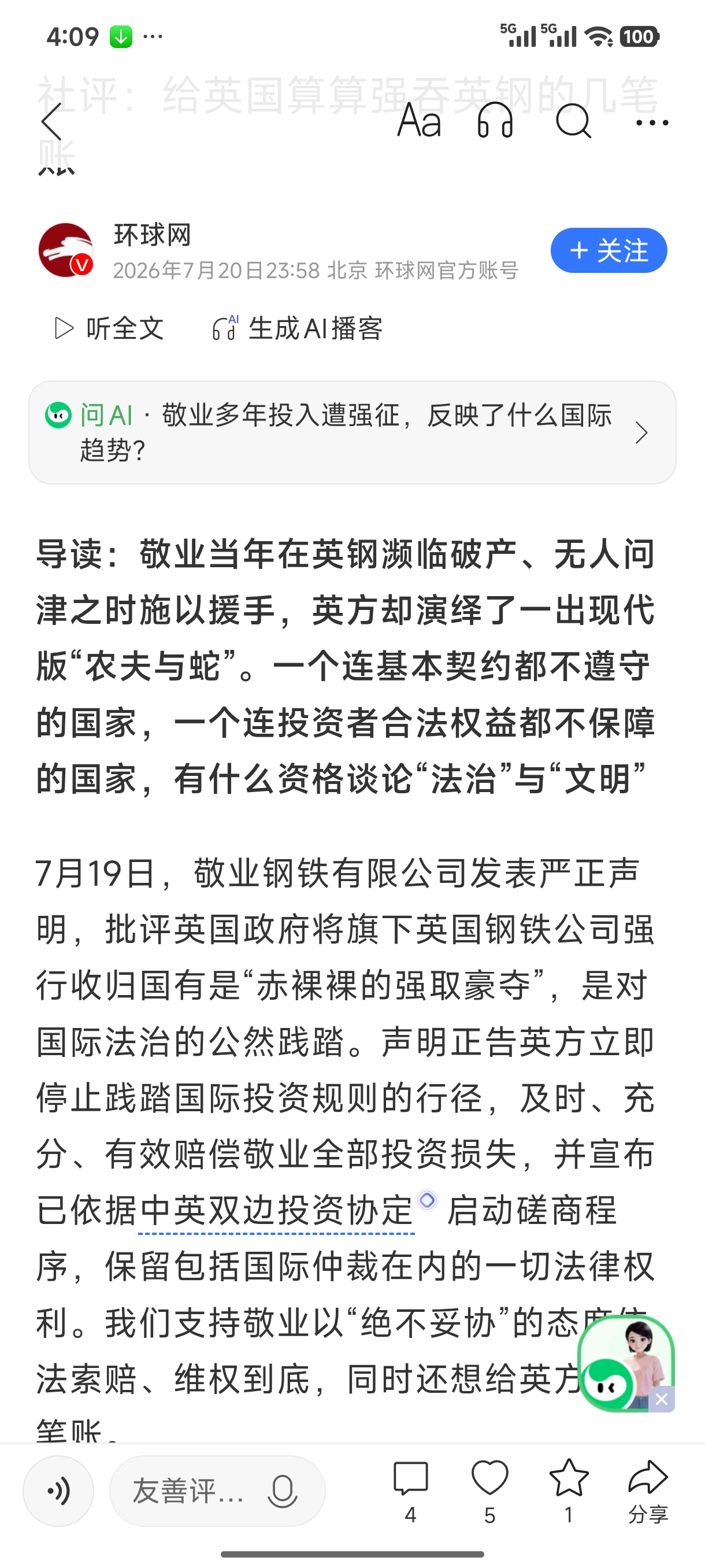Share the article via 分享
This screenshot has width=705, height=1568.
tap(648, 1491)
